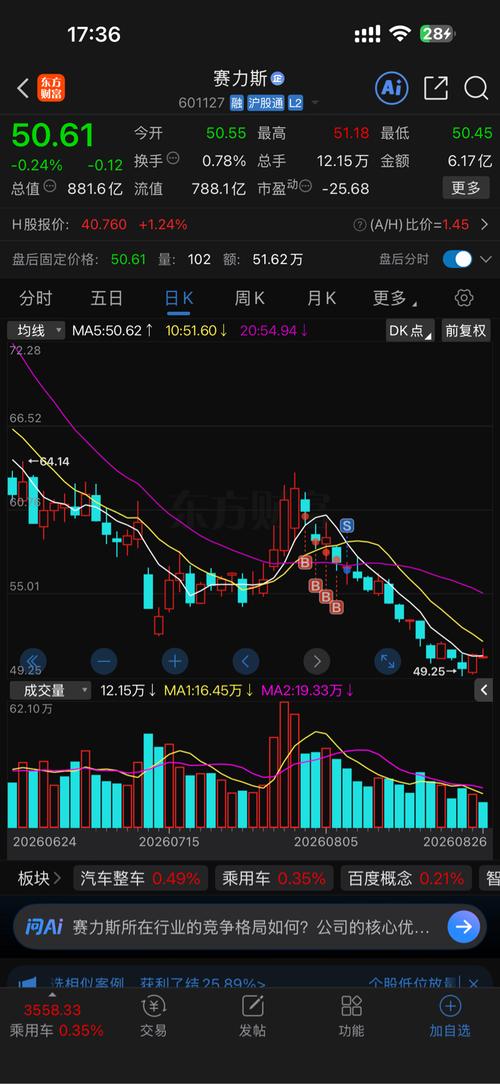Open the 成交量 indicator dropdown
500x1084 pixels.
49,690
